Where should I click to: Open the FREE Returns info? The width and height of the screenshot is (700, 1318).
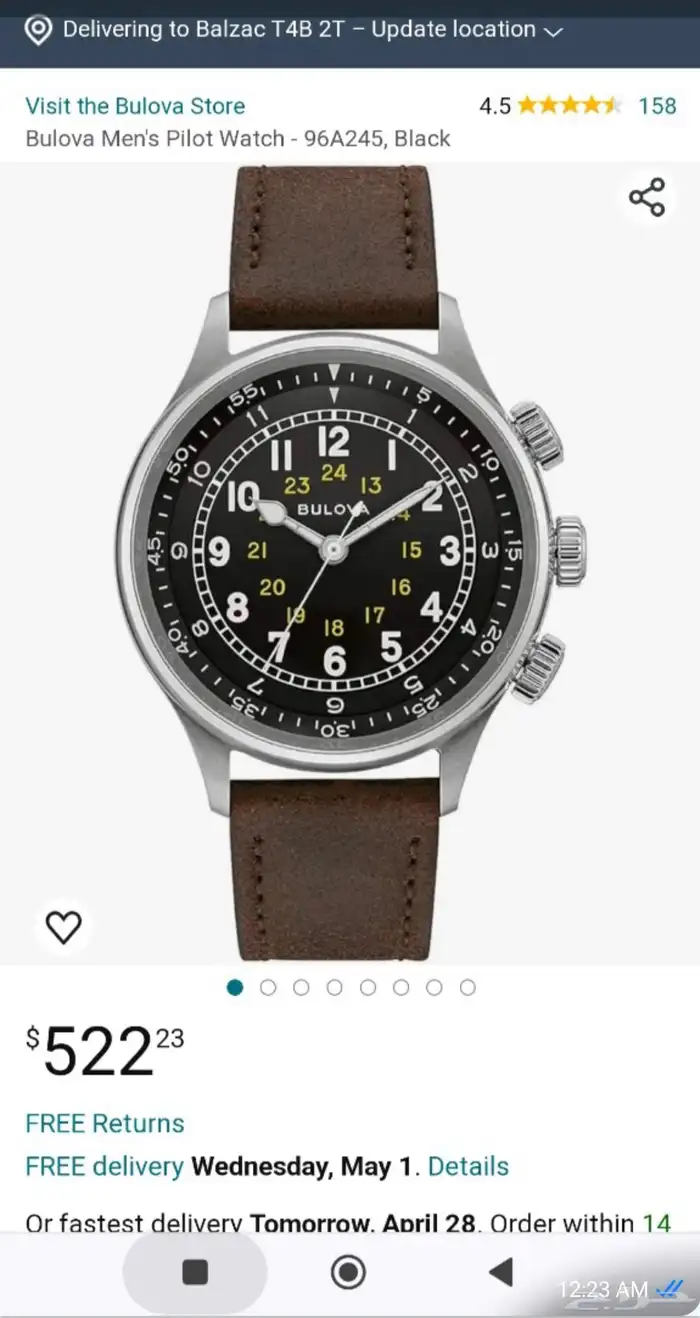(105, 1123)
